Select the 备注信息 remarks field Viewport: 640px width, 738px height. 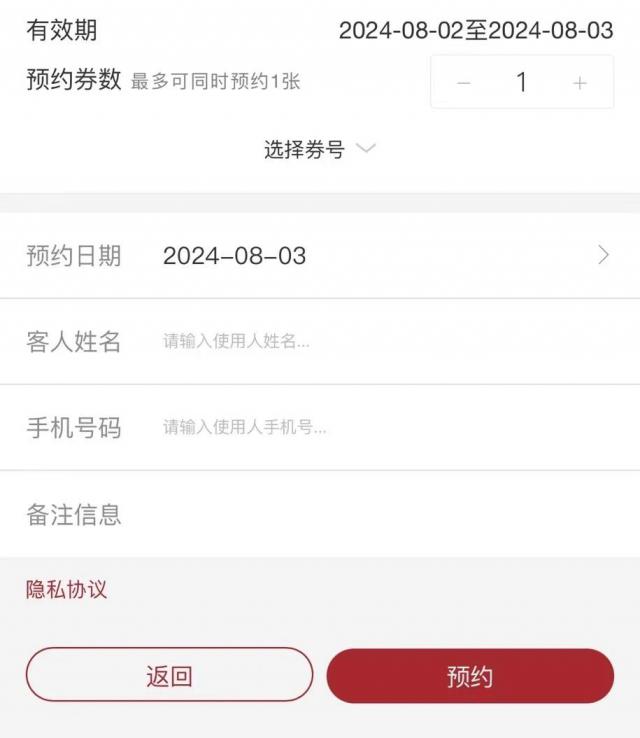[x=380, y=514]
